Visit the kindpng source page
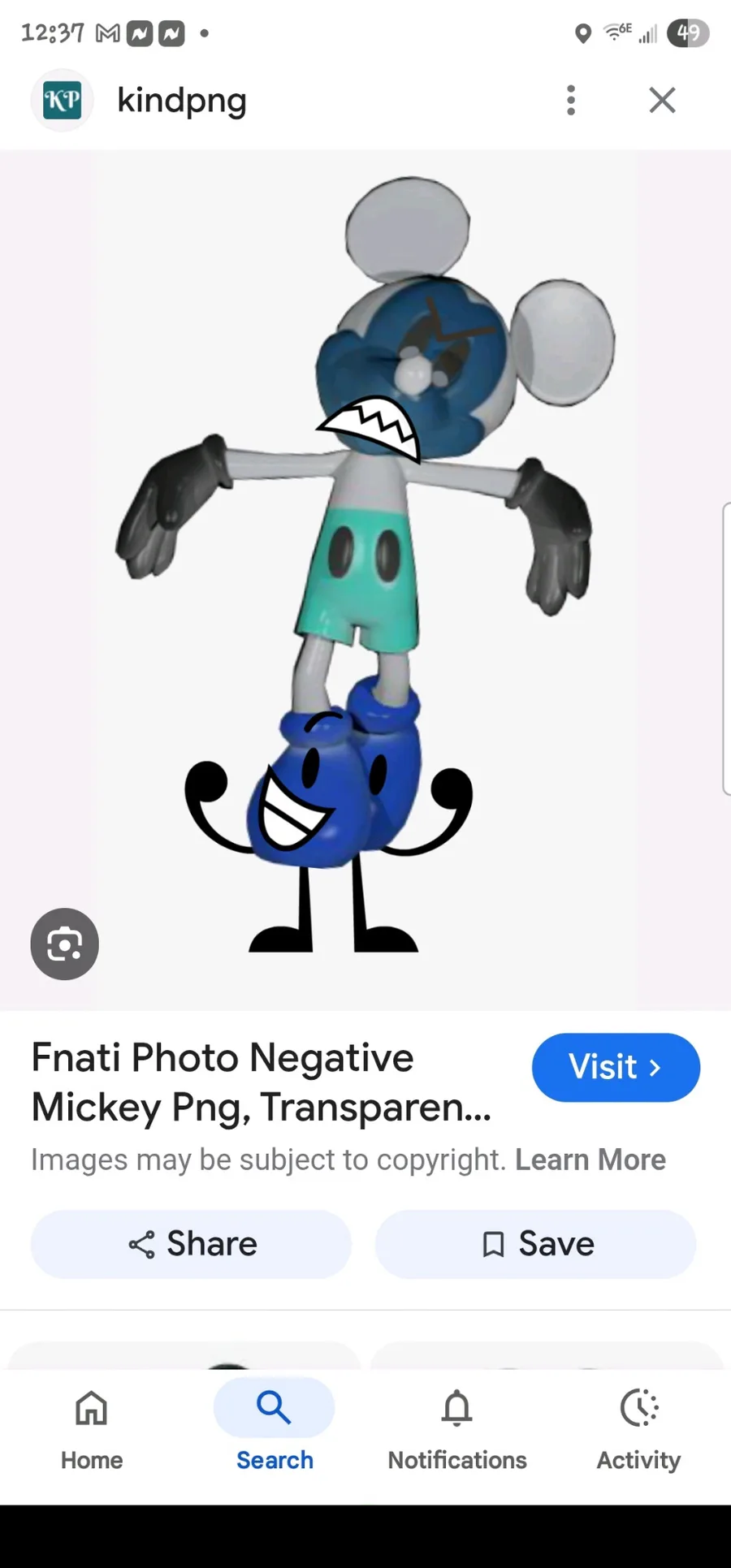This screenshot has height=1568, width=731. pos(616,1067)
